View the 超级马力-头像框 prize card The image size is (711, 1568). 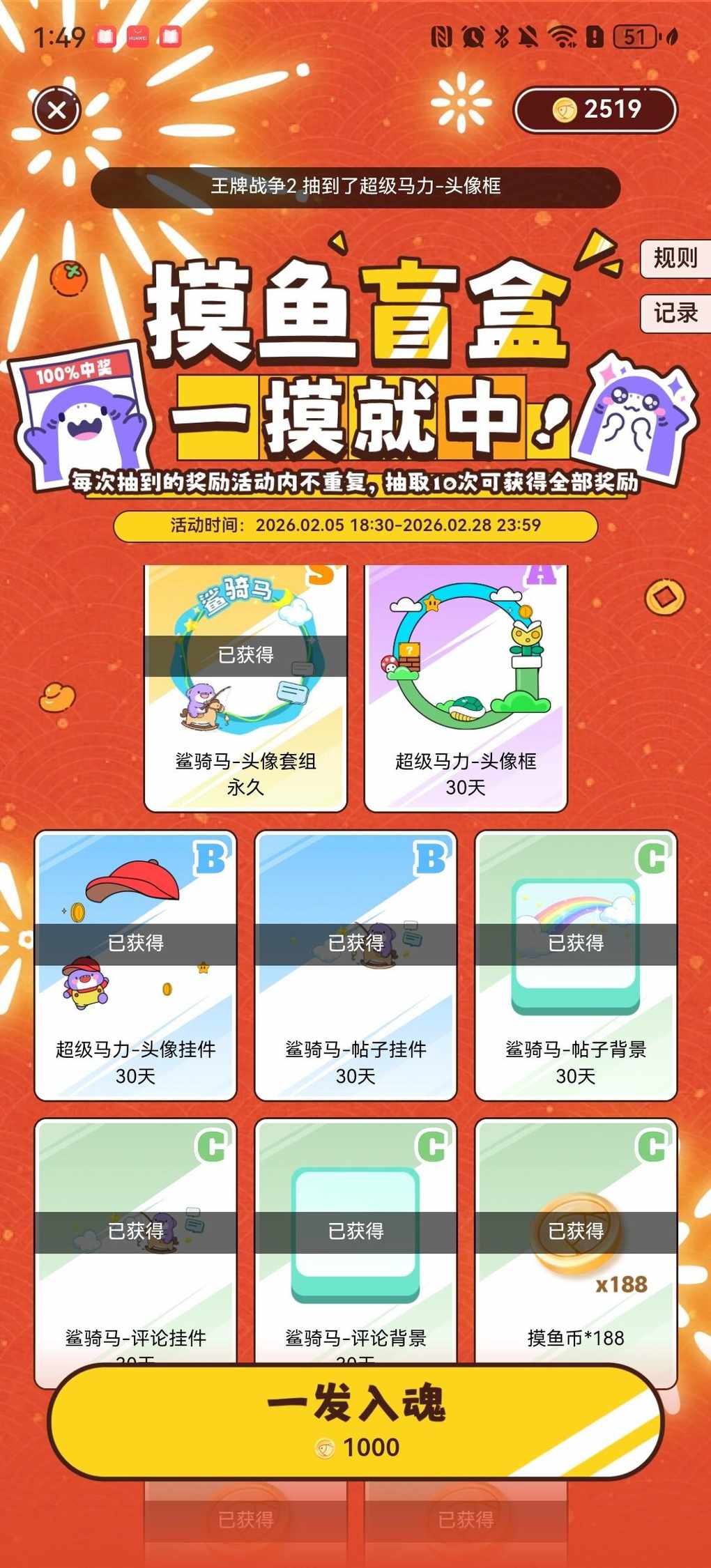pos(466,688)
